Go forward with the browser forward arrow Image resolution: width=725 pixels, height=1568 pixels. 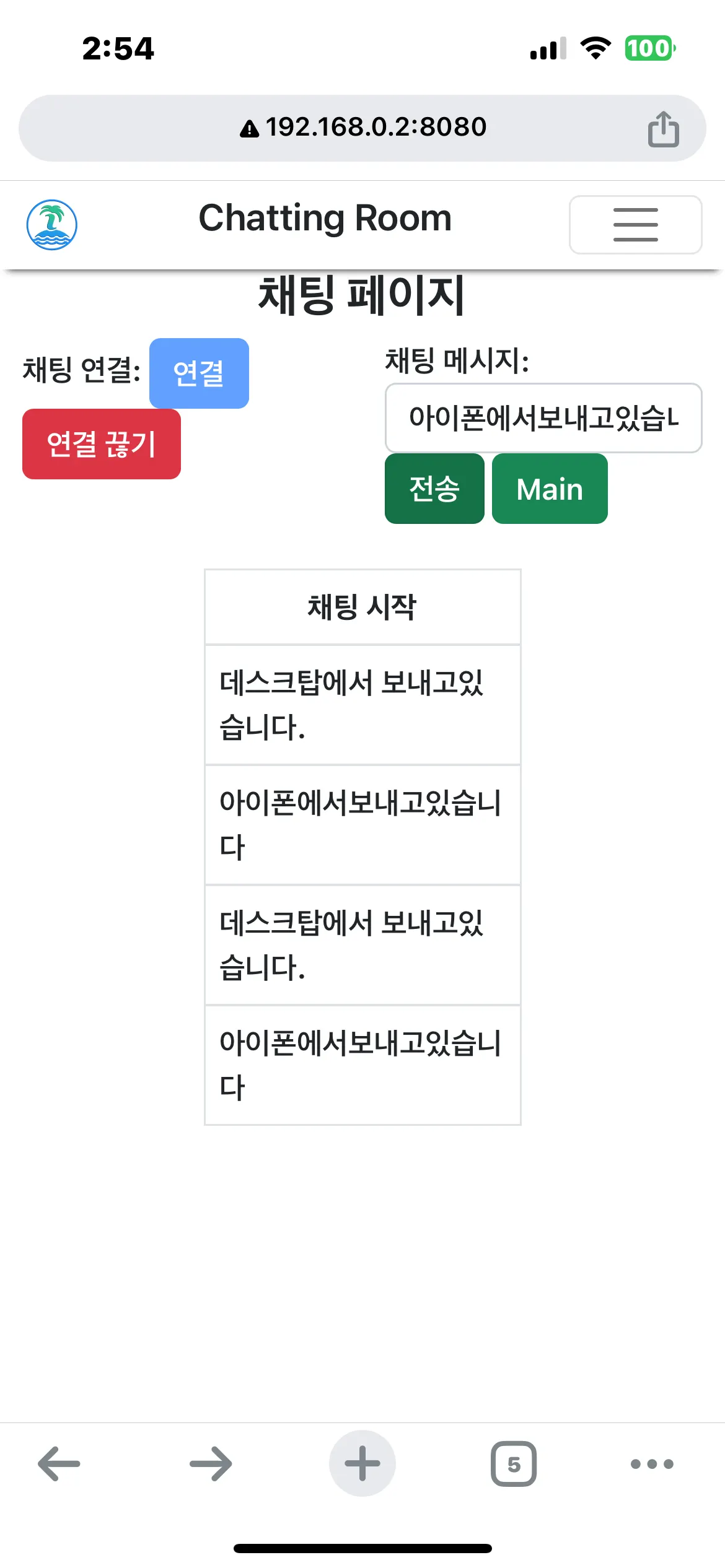(x=211, y=1464)
